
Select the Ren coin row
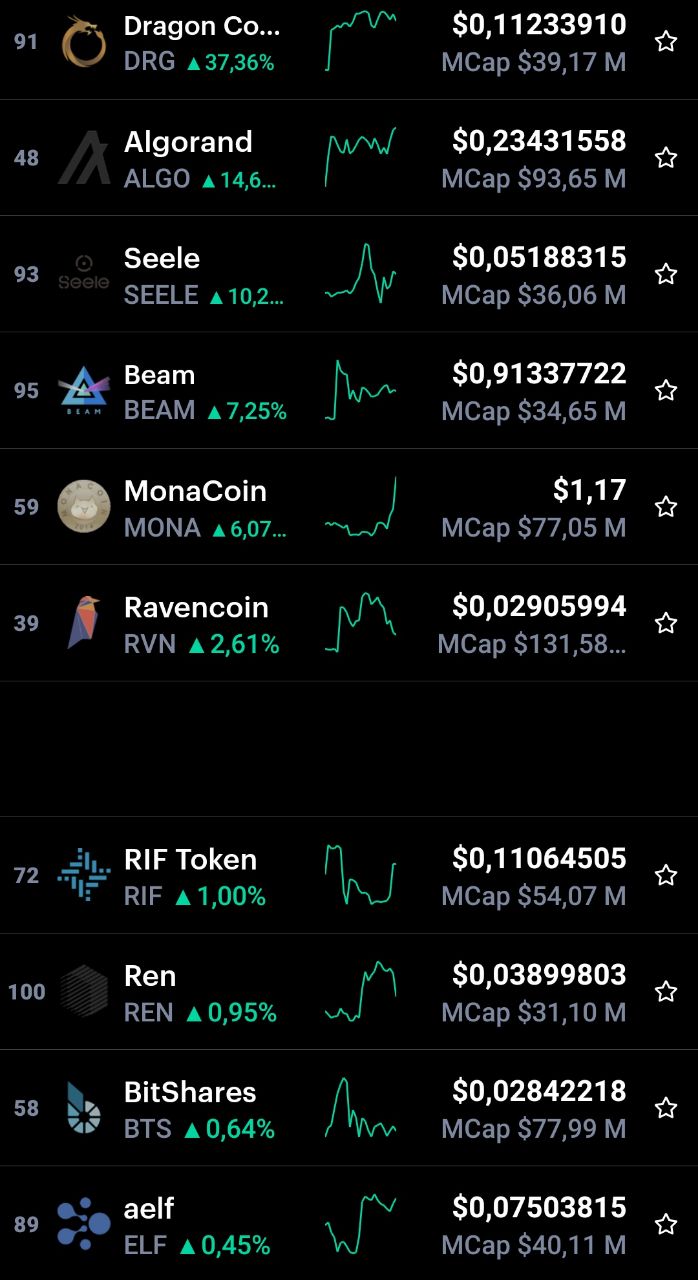coord(349,992)
